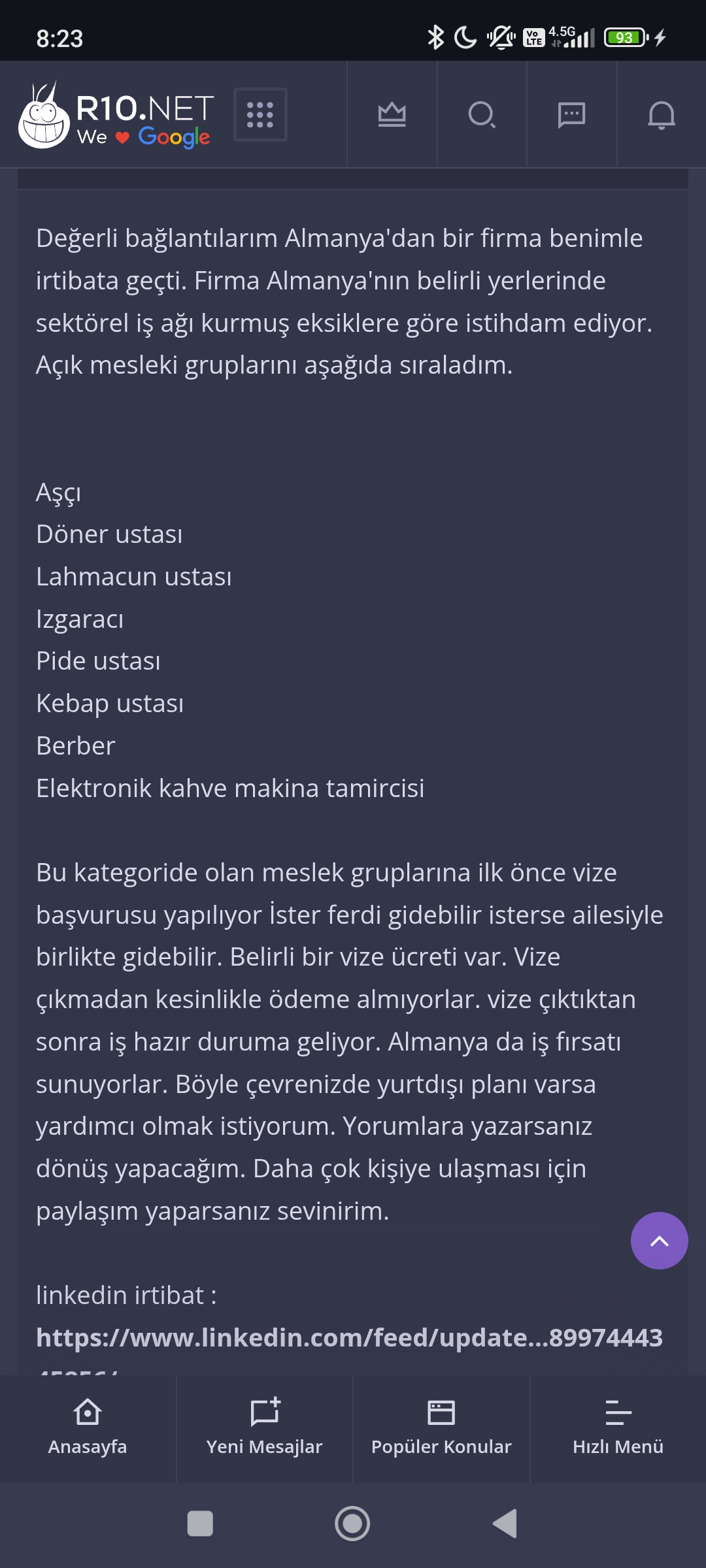
Task: Open the search icon
Action: point(482,115)
